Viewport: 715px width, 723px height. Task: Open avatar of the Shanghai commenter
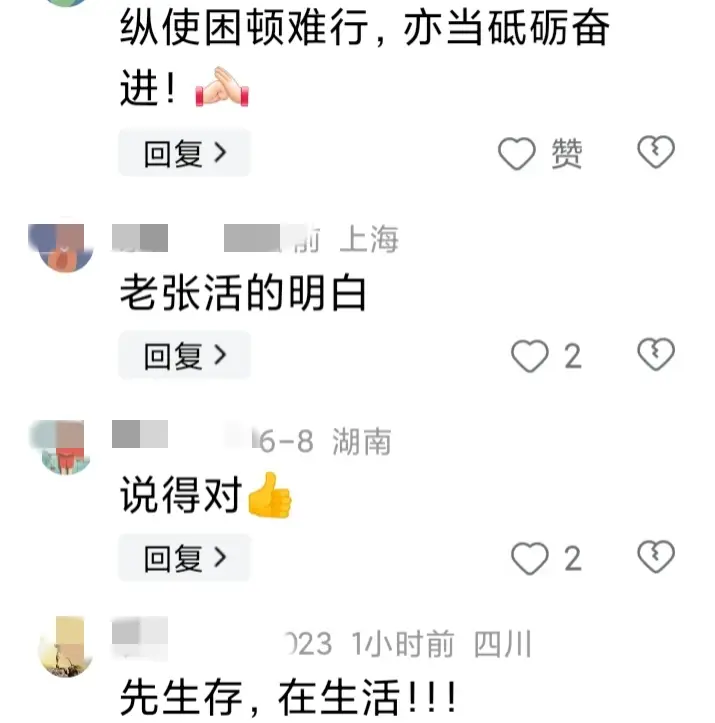(66, 246)
